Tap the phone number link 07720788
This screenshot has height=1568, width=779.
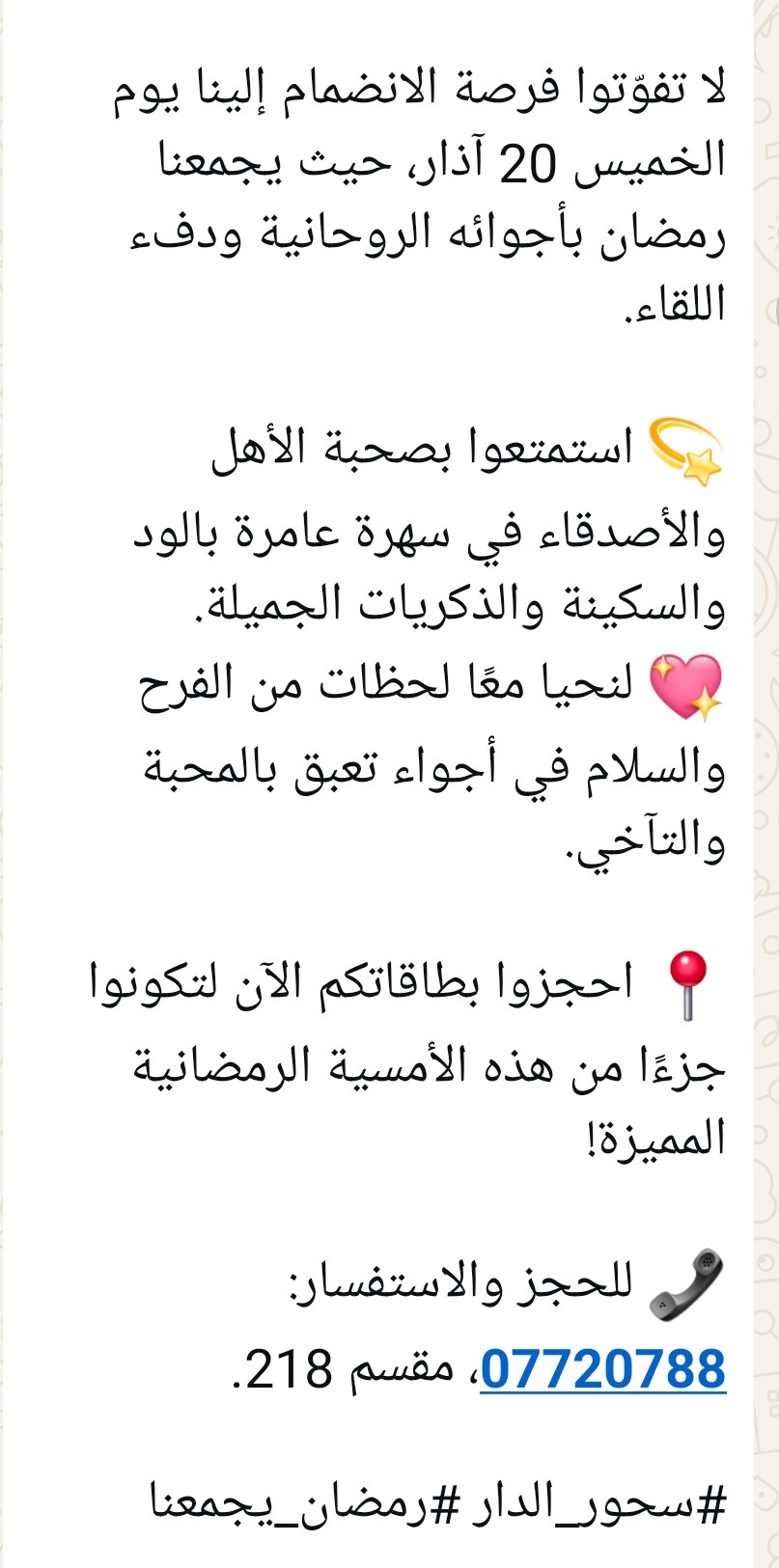pyautogui.click(x=602, y=1368)
